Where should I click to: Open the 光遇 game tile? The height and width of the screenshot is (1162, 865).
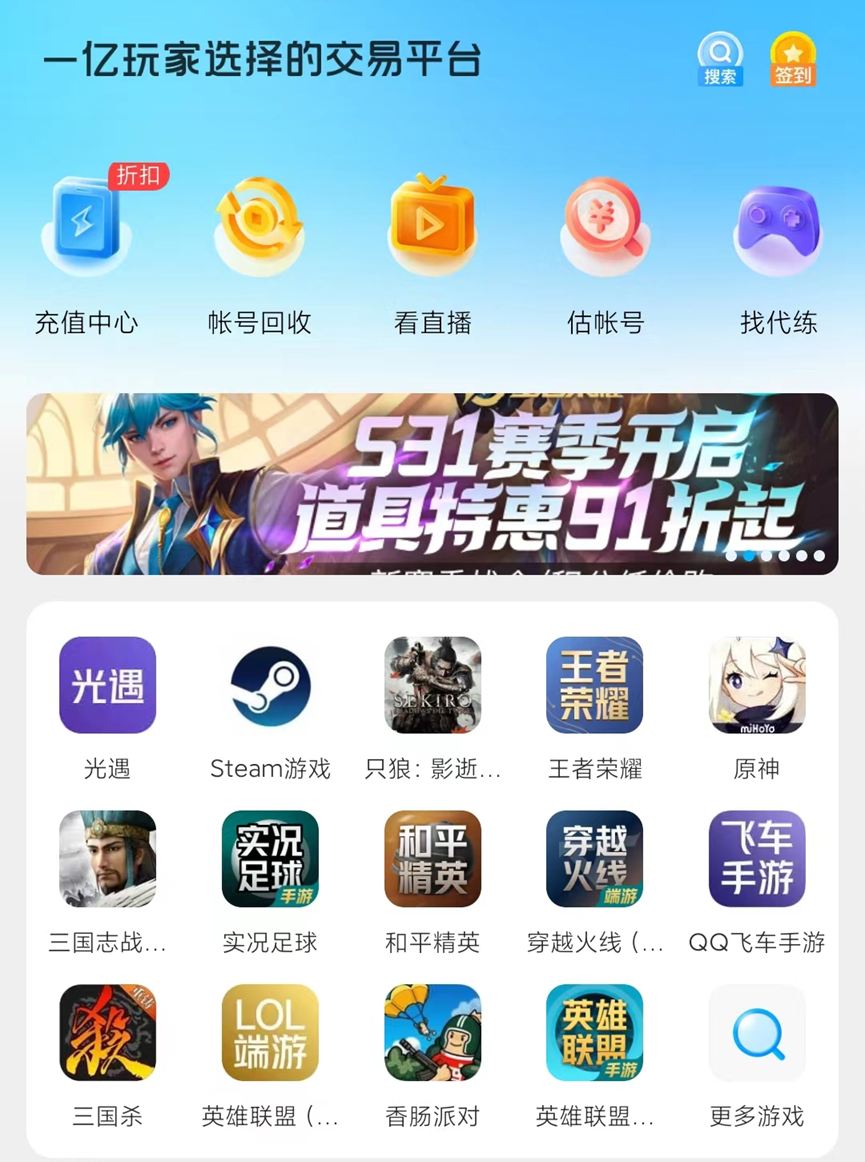pyautogui.click(x=107, y=686)
